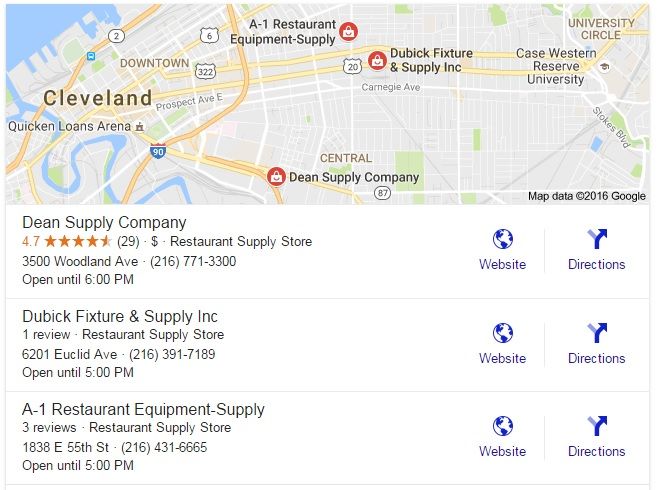Get directions to Dubick Fixture & Supply

596,343
